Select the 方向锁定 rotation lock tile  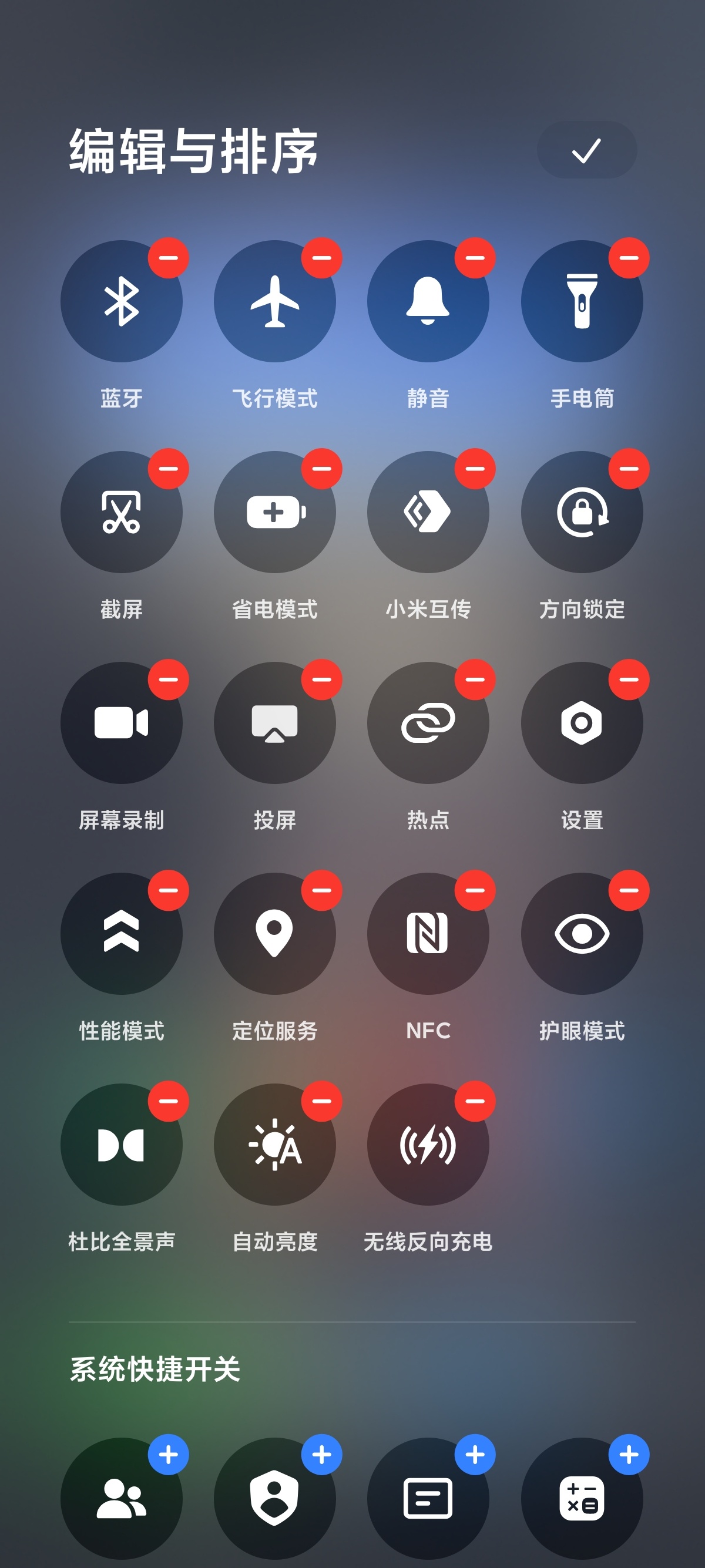coord(582,513)
